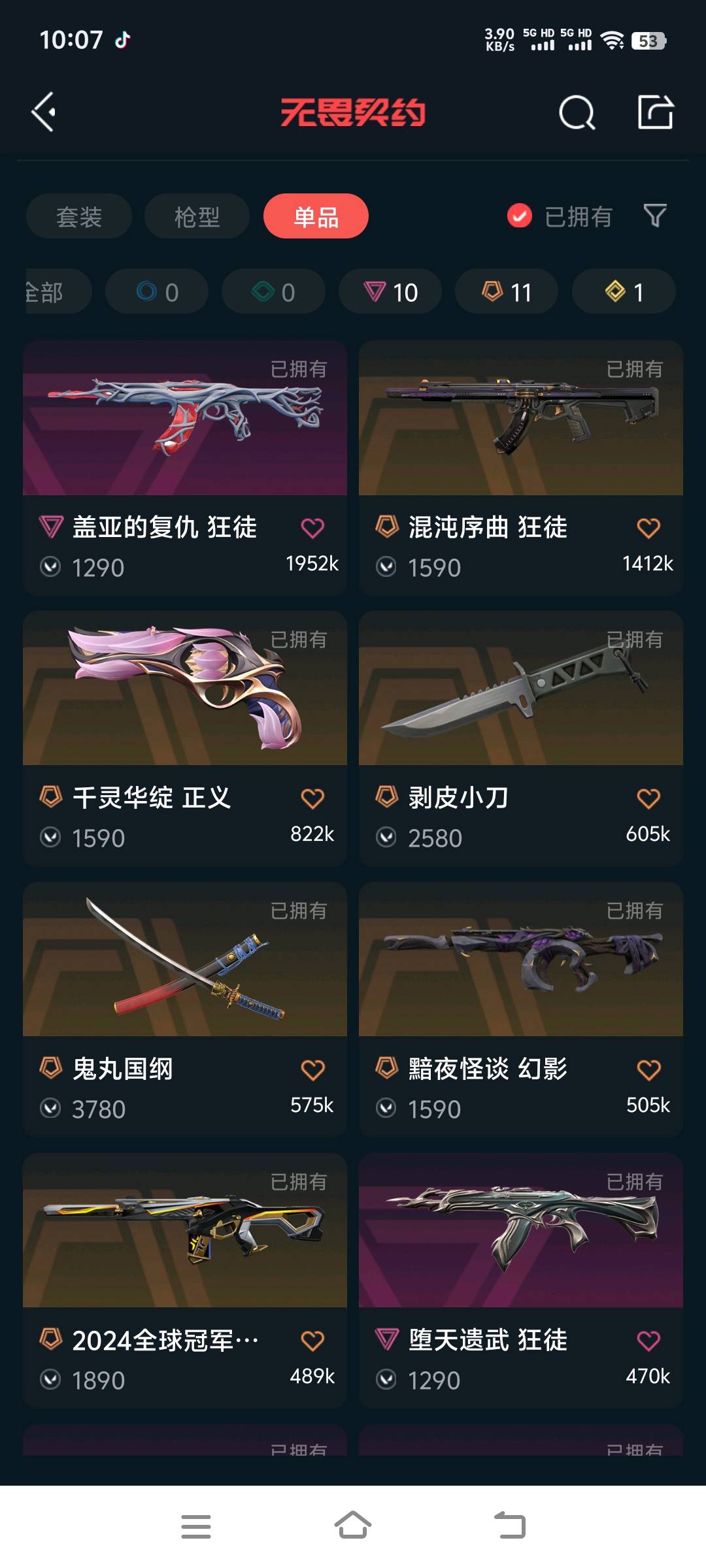Open the search magnifier icon
706x1568 pixels.
point(577,113)
